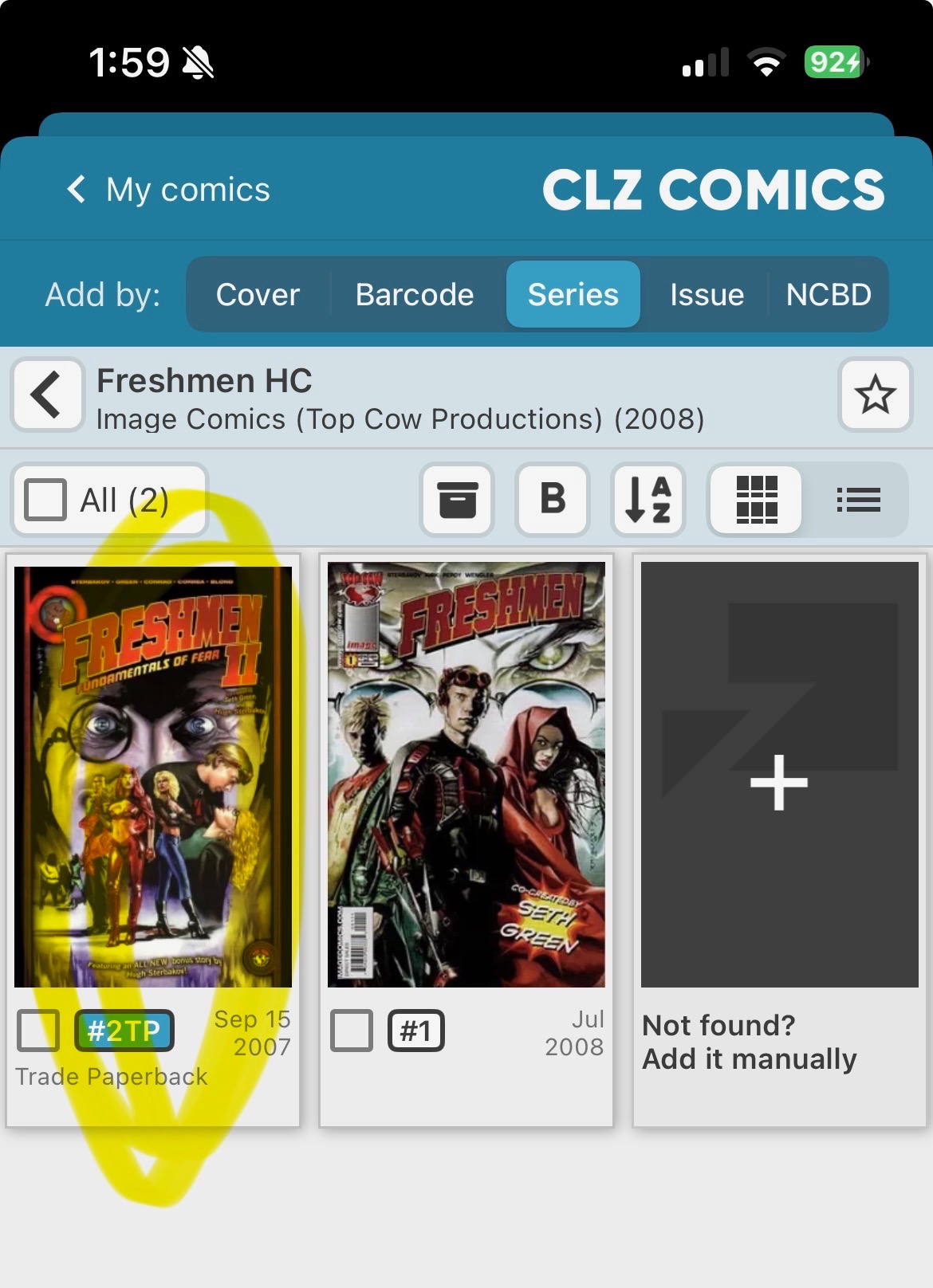Return to the series list with the back arrow
The width and height of the screenshot is (933, 1288).
(47, 395)
